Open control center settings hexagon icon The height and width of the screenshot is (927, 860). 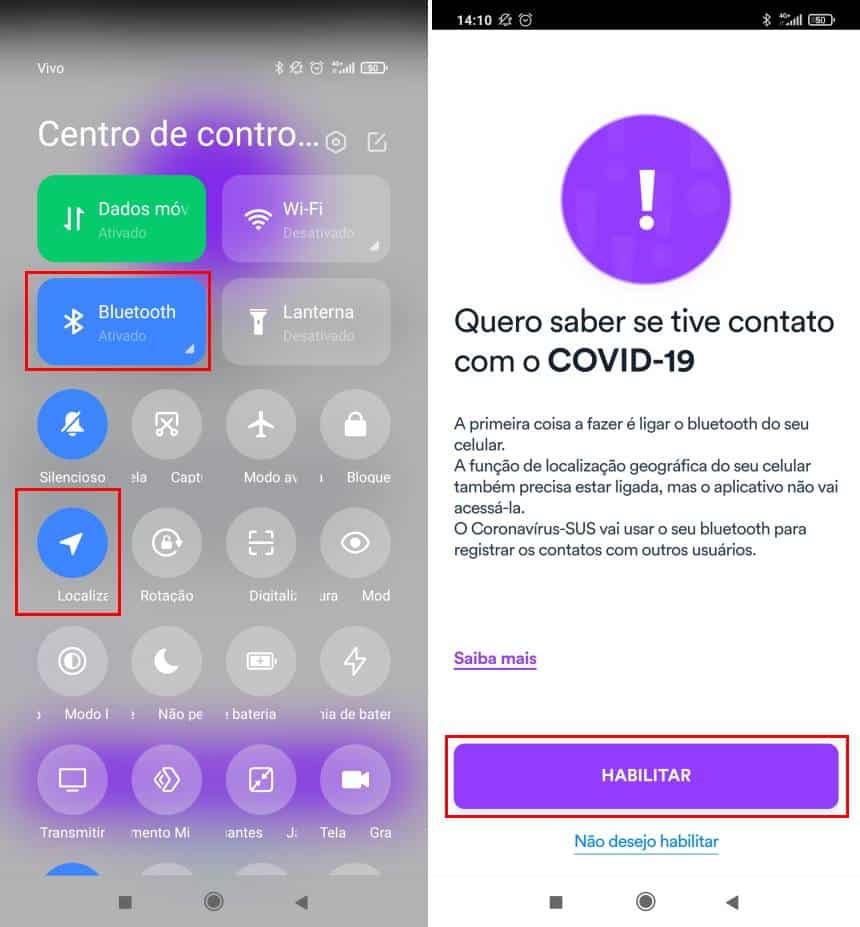pyautogui.click(x=336, y=142)
